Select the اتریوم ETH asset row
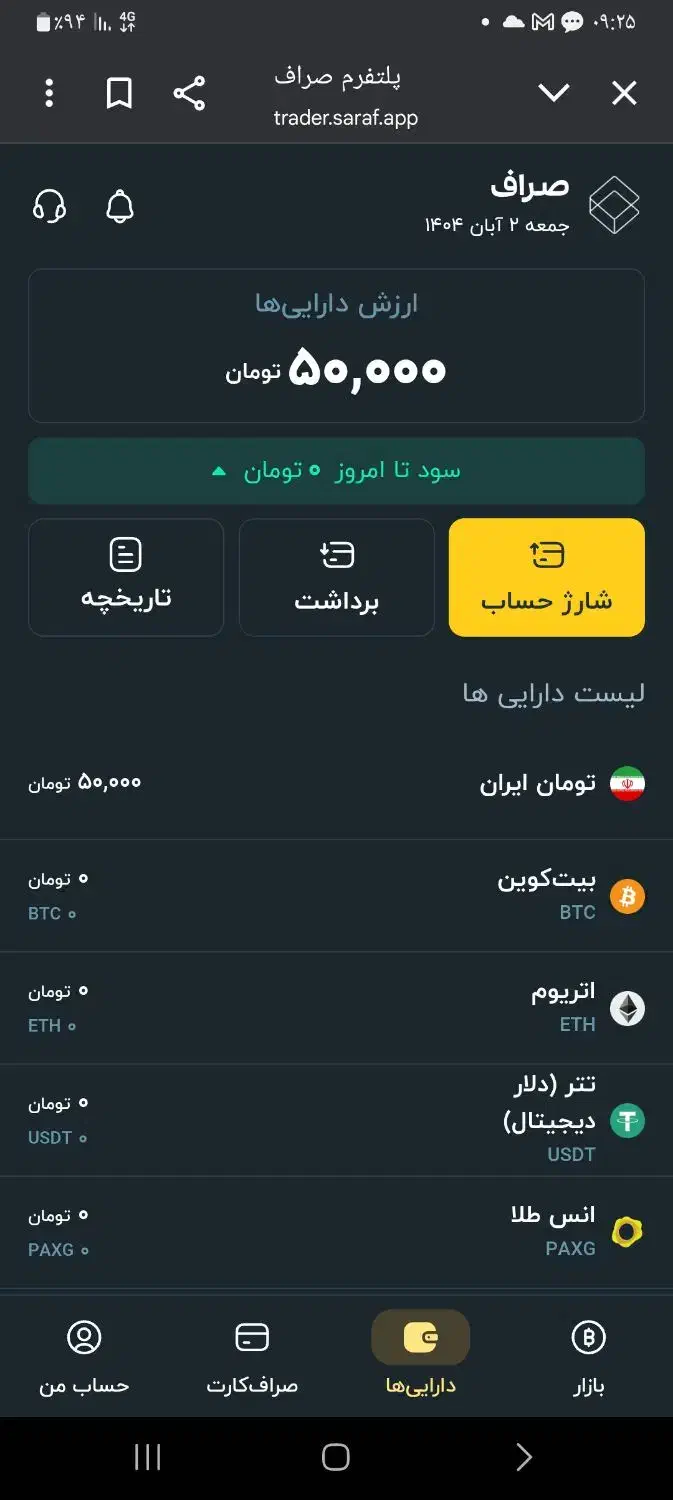This screenshot has width=673, height=1500. pos(336,1007)
